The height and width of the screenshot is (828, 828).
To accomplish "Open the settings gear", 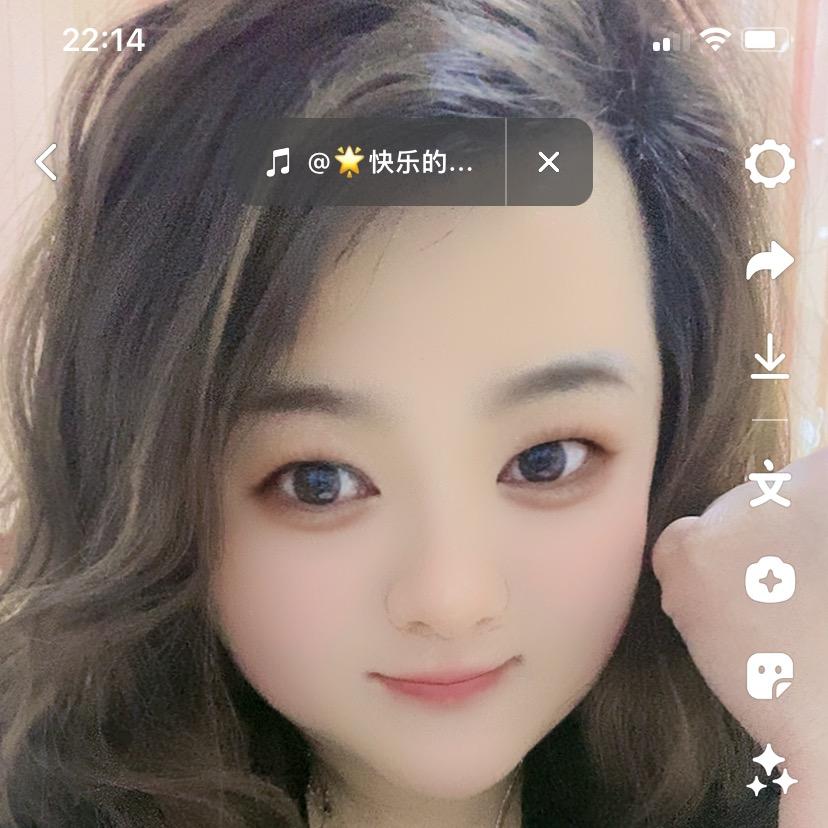I will click(770, 164).
